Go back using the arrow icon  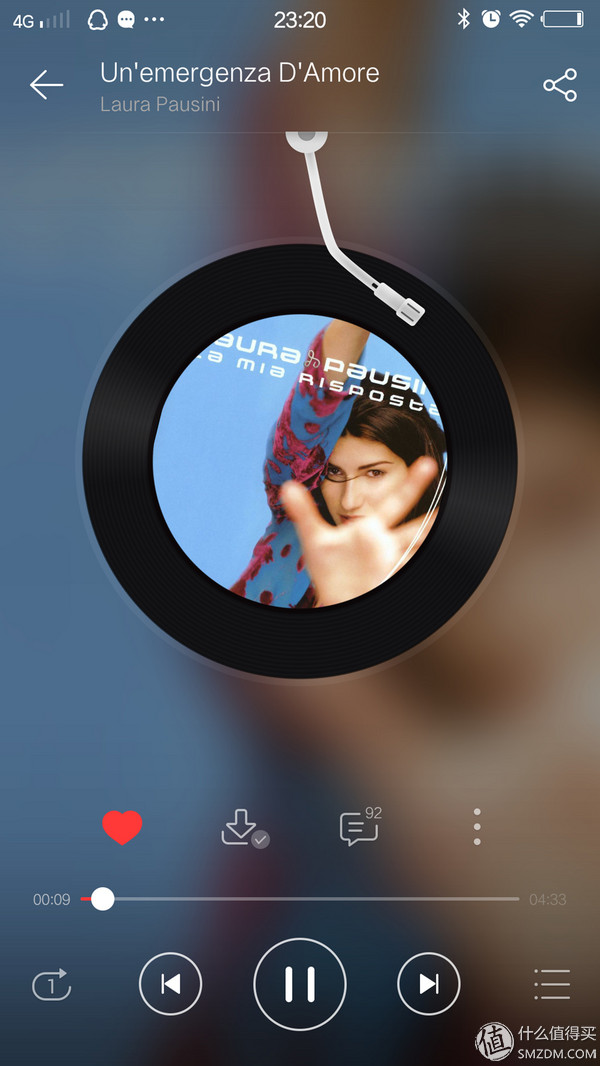(46, 86)
